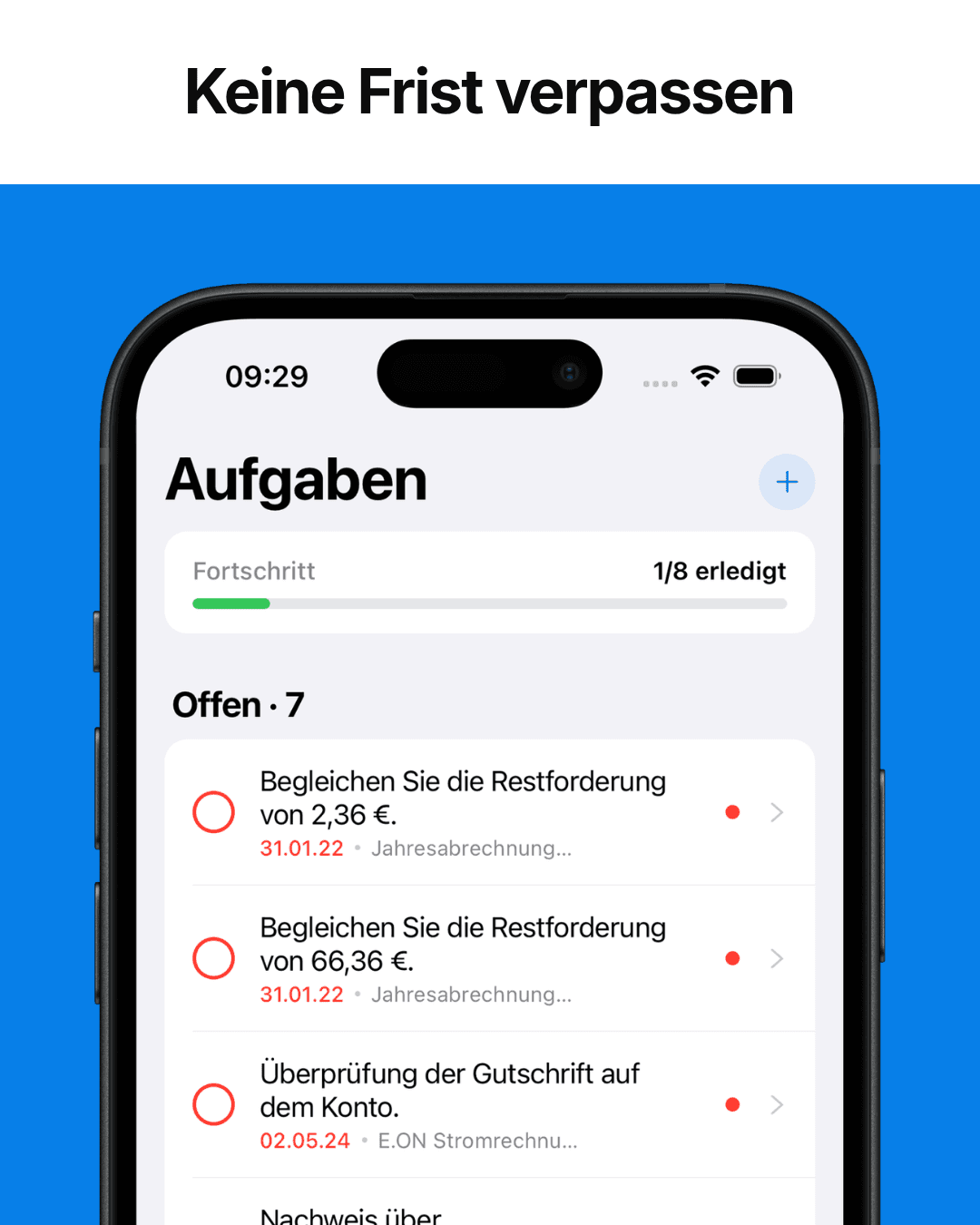Open details of the 2,36 € task via chevron
Screen dimensions: 980x1225
777,812
